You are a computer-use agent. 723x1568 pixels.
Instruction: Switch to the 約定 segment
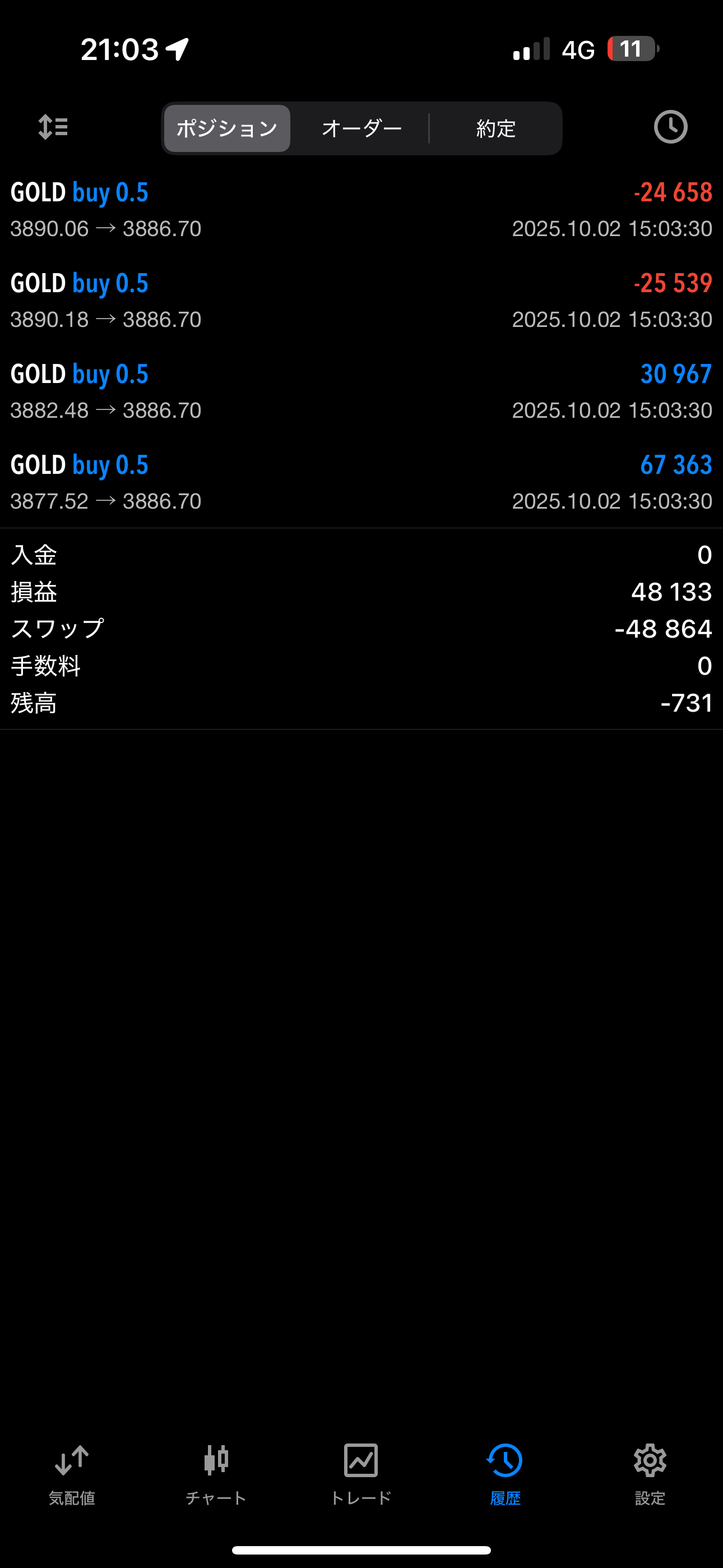point(495,128)
